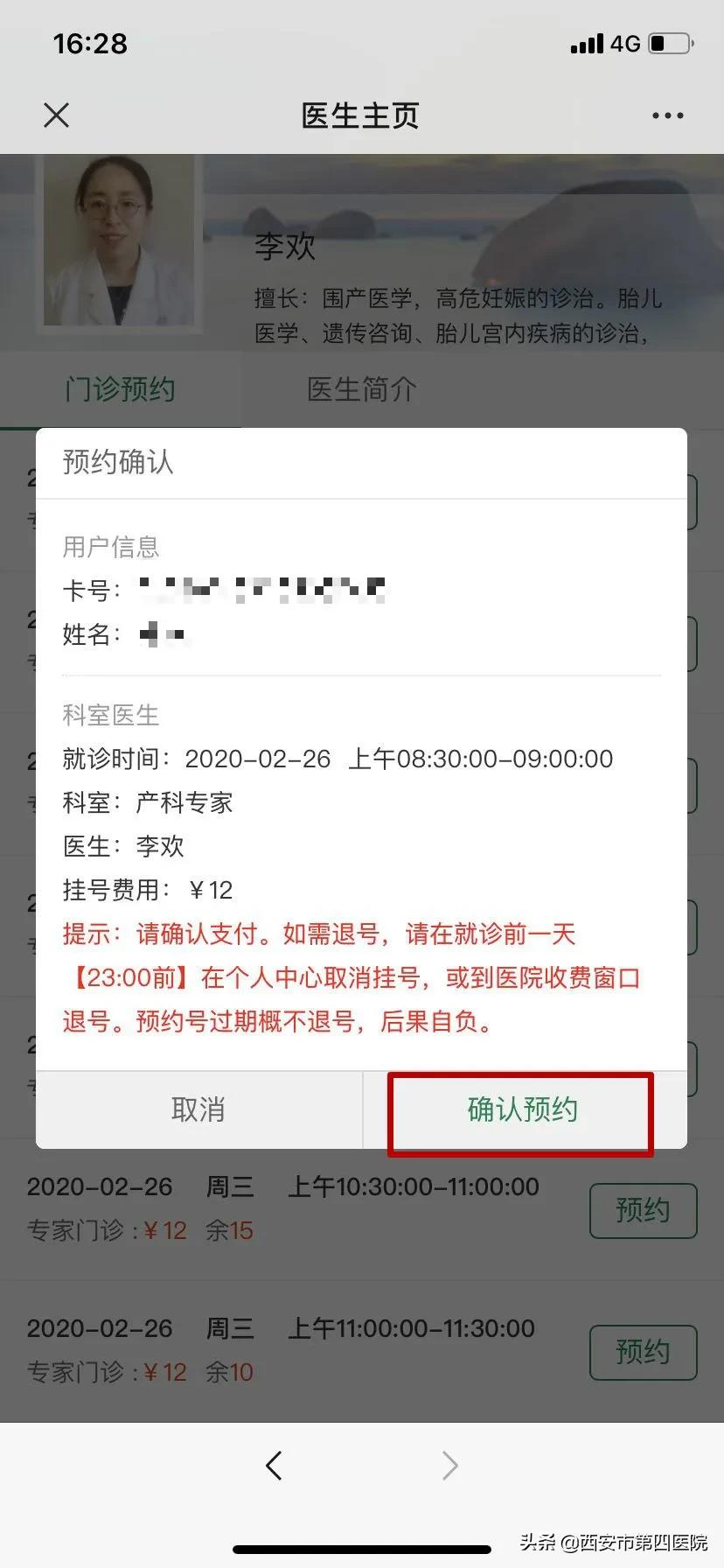Image resolution: width=724 pixels, height=1568 pixels.
Task: Open the more options ellipsis menu
Action: pyautogui.click(x=667, y=115)
